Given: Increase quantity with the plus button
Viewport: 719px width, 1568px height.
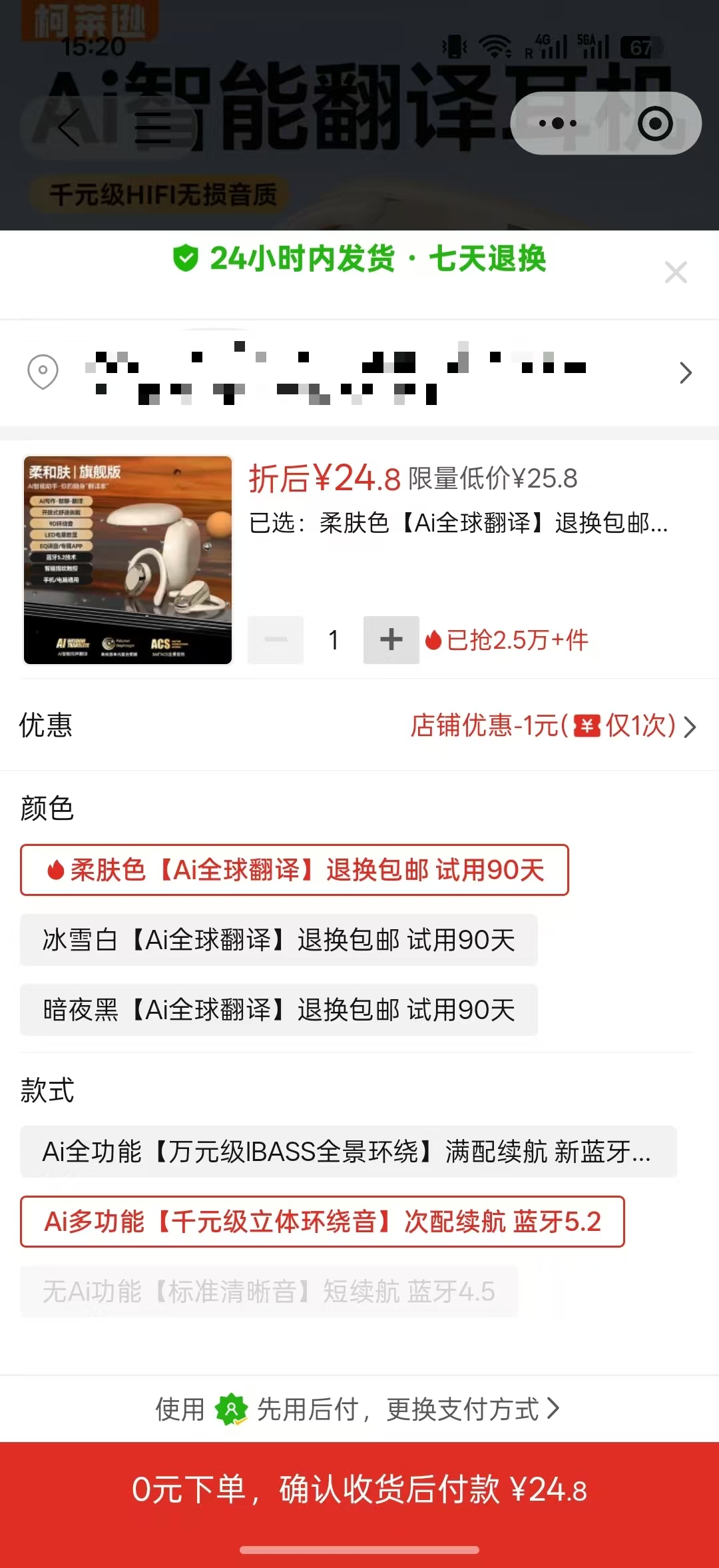Looking at the screenshot, I should click(x=391, y=639).
